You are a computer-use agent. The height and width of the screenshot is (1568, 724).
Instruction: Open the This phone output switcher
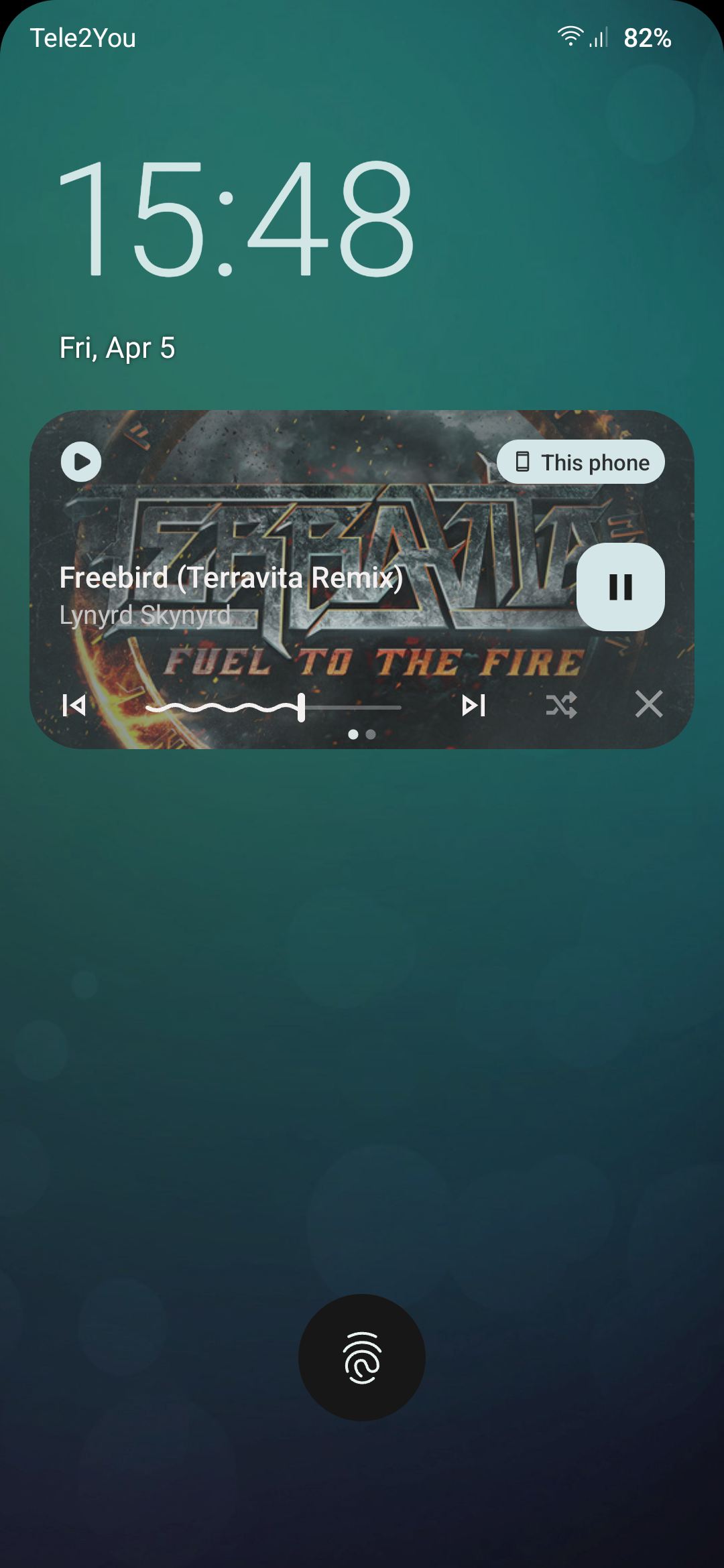tap(581, 462)
